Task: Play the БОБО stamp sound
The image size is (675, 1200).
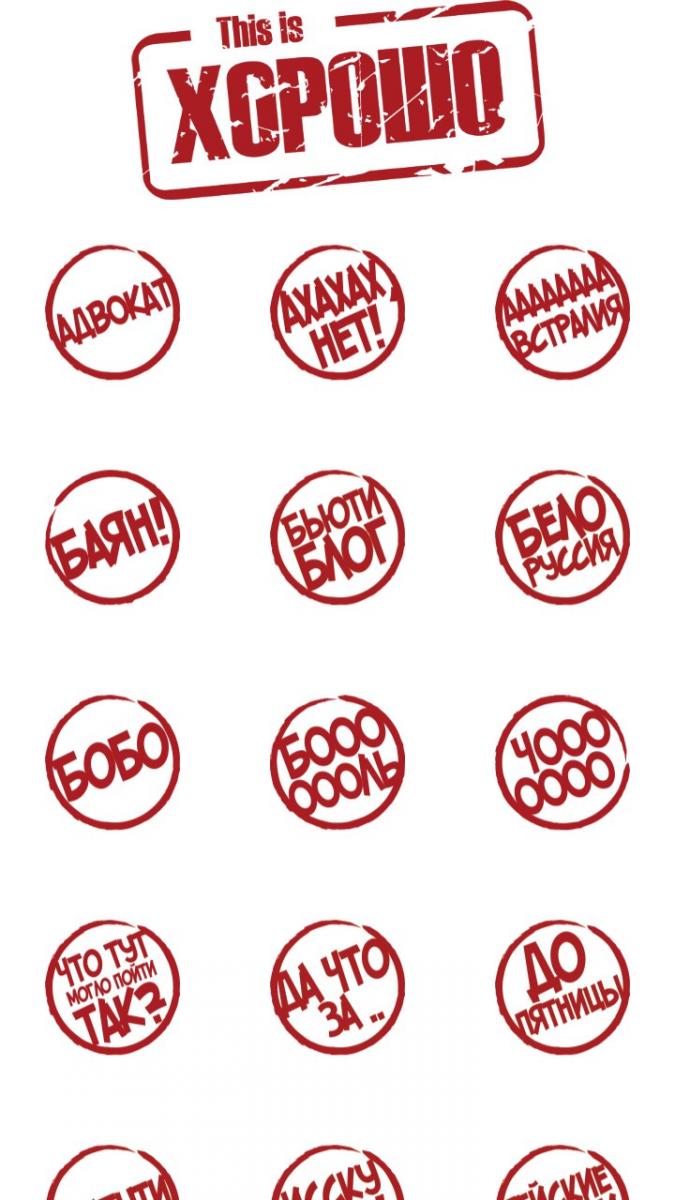Action: point(112,762)
